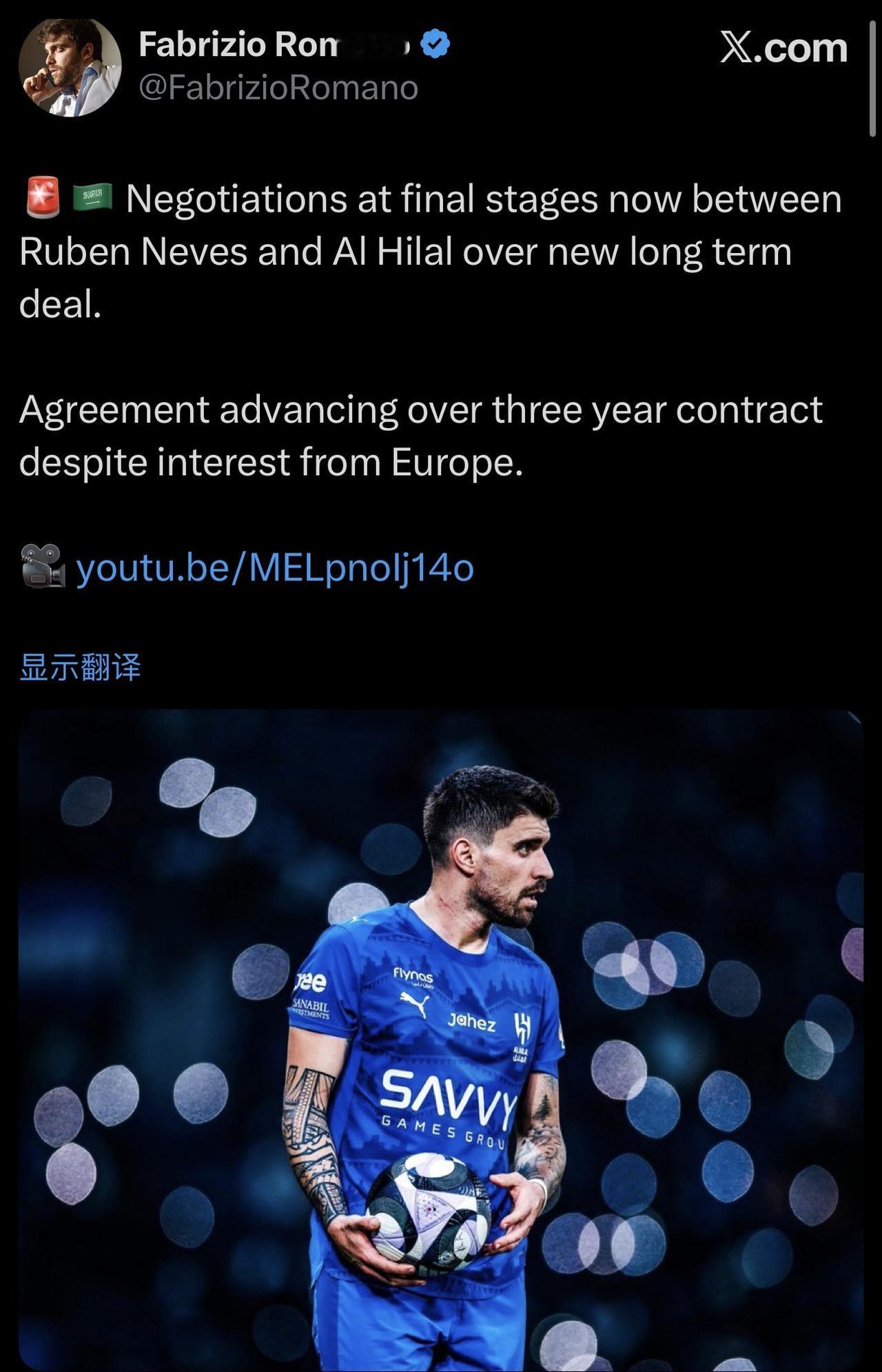Open the youtu.be/MELpnoIj14o link
The width and height of the screenshot is (882, 1372).
click(274, 568)
